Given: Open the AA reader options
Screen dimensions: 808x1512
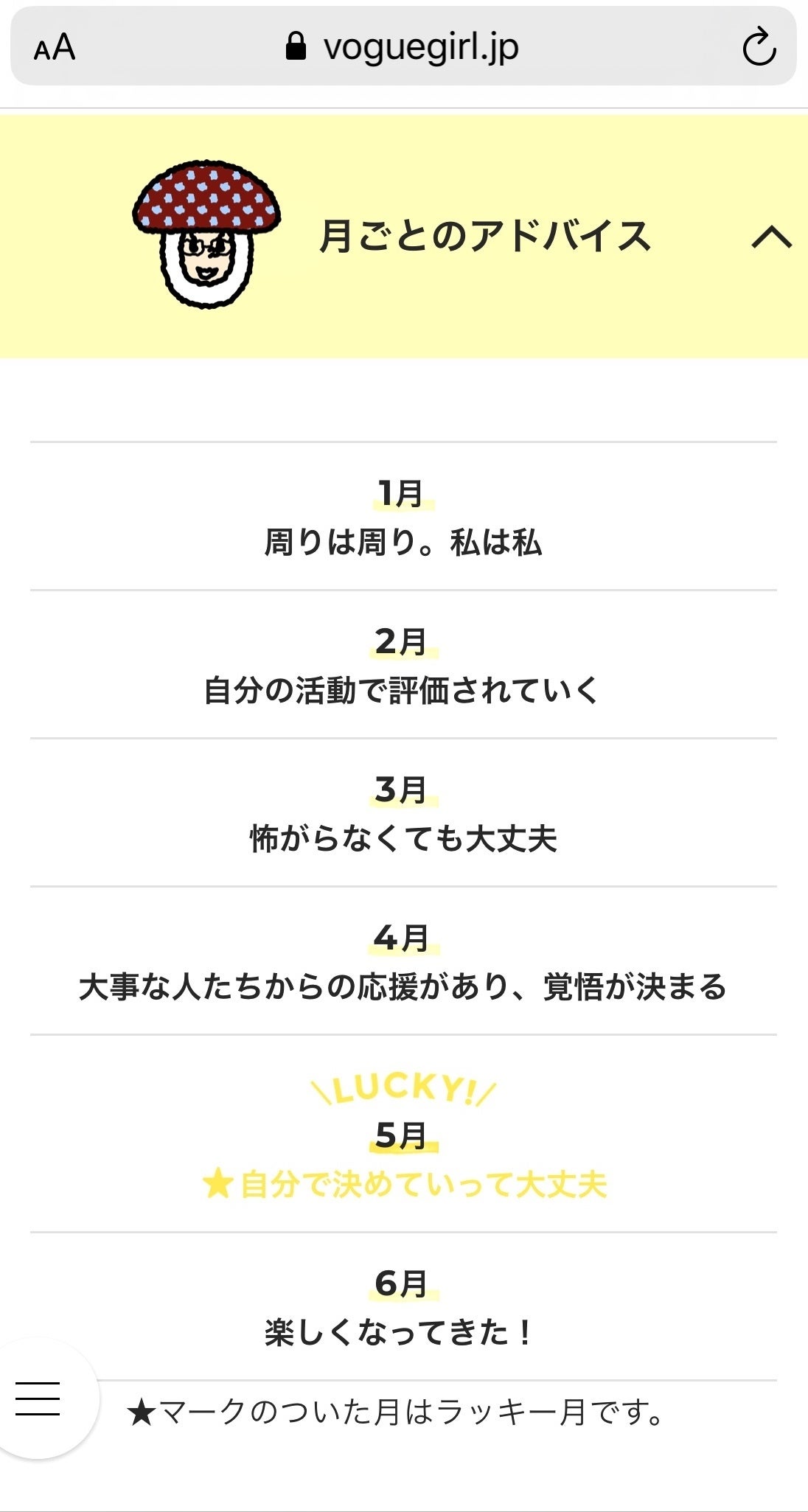Looking at the screenshot, I should 55,49.
